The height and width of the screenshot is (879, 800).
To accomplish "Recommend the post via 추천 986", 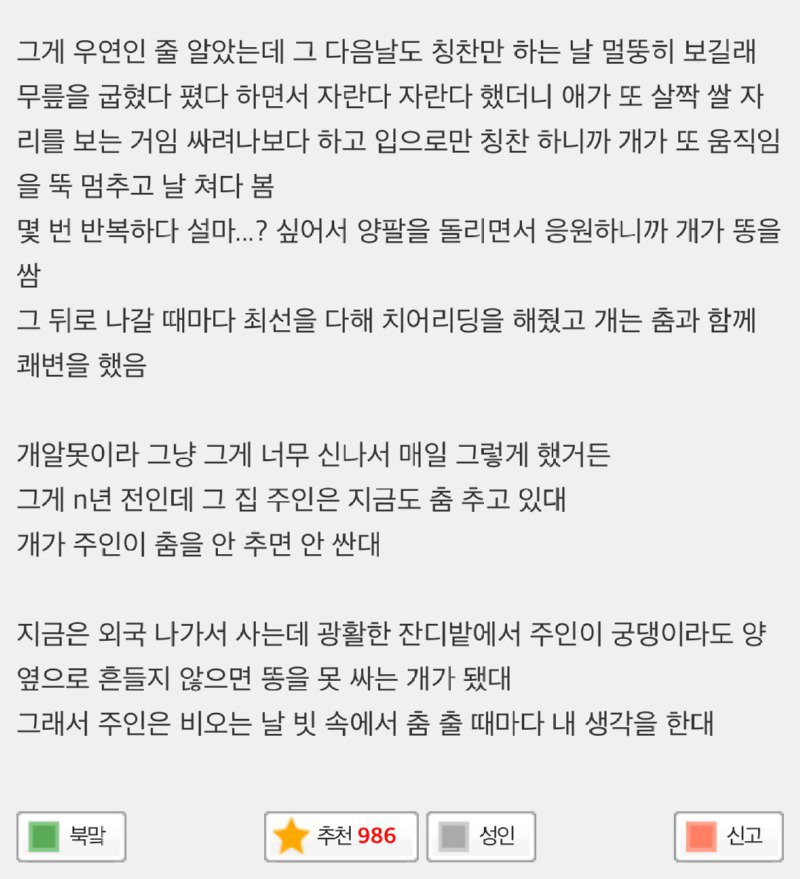I will [341, 836].
